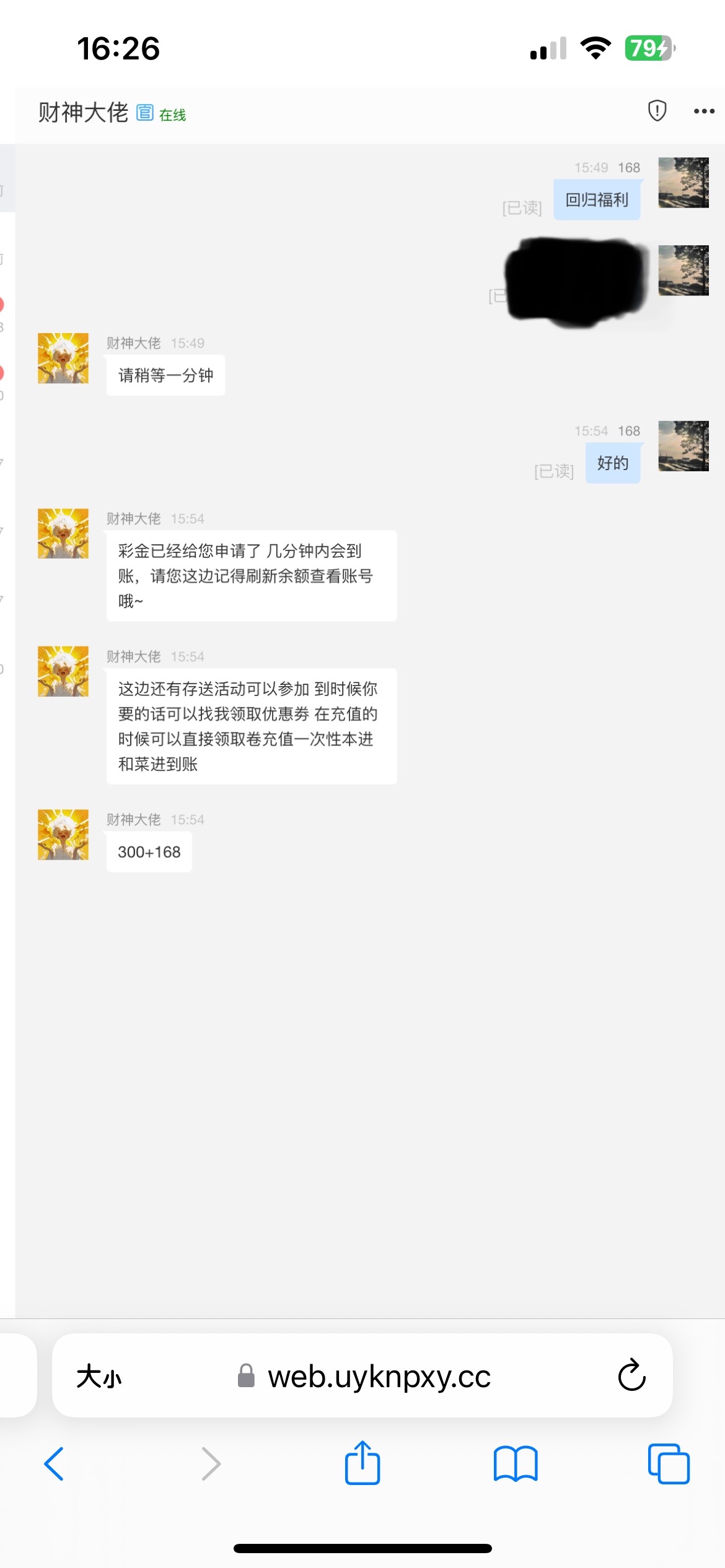Tap the 大小 page settings button
Screen dimensions: 725x1568
(x=99, y=1377)
